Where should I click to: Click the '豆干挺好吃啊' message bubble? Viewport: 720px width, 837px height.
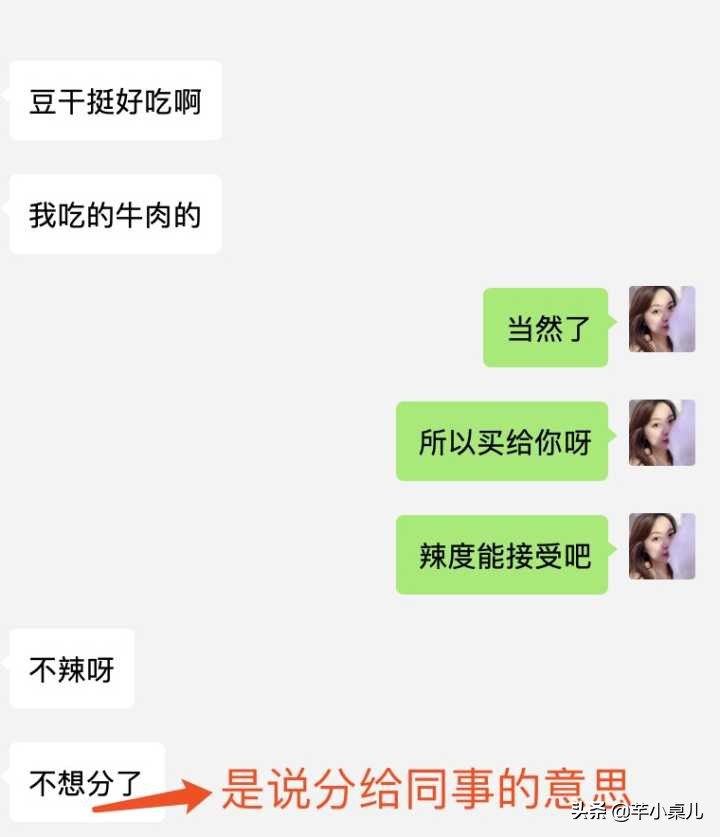114,100
